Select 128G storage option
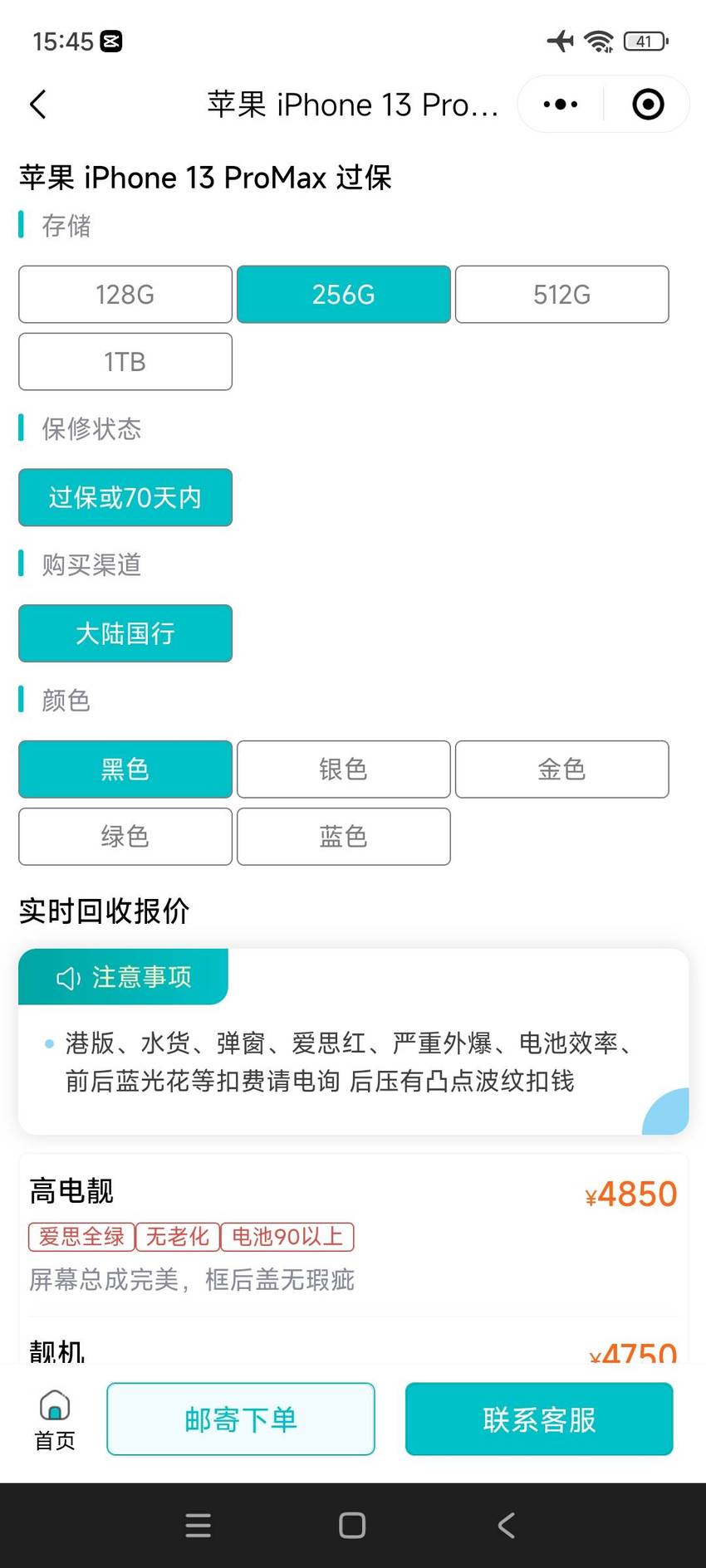The width and height of the screenshot is (706, 1568). pos(125,295)
